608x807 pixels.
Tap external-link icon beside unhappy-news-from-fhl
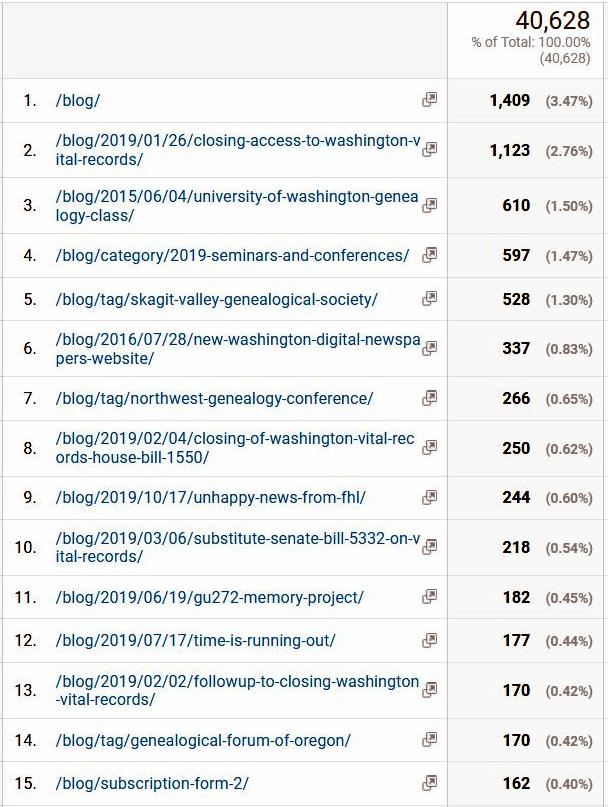pyautogui.click(x=429, y=497)
